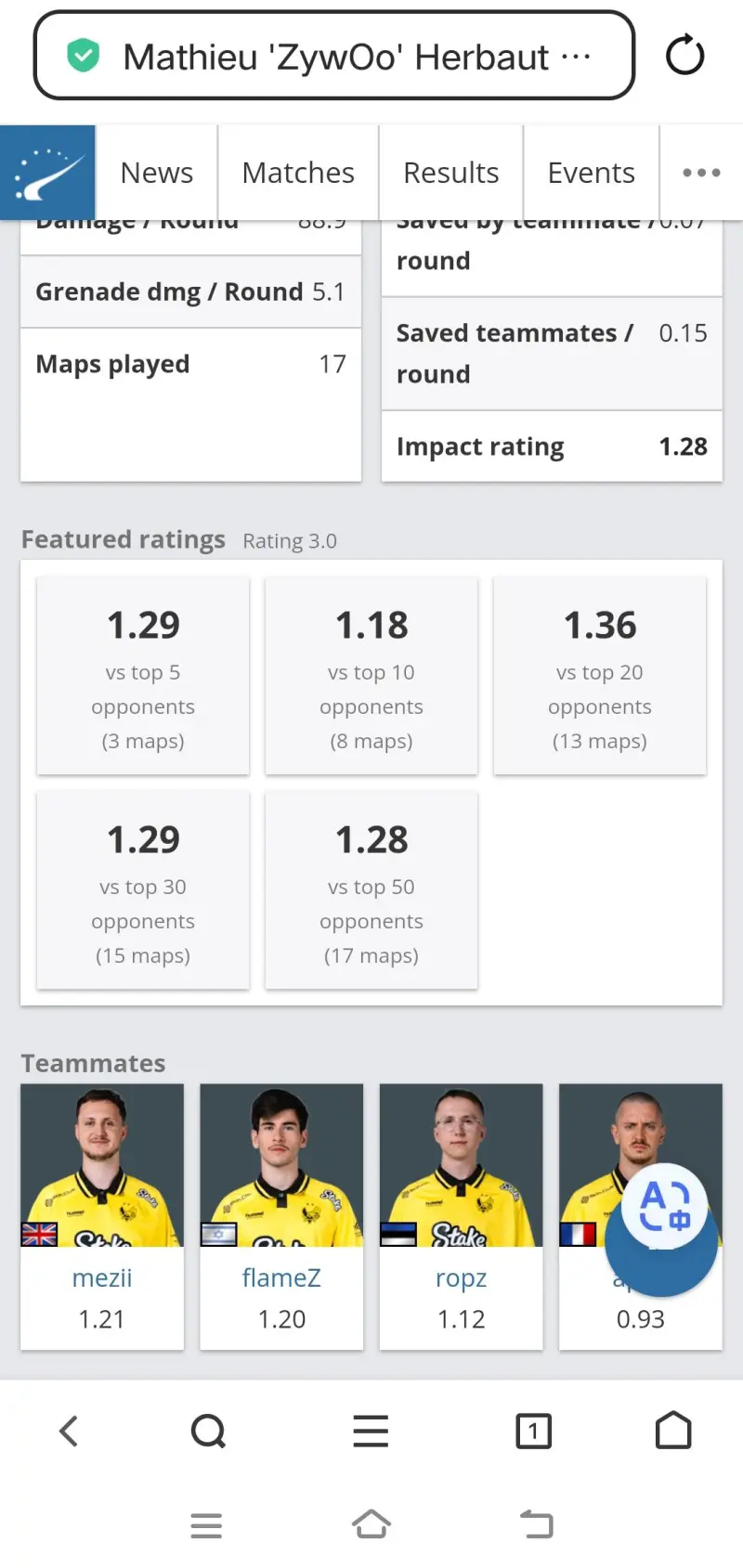View the vs top 10 opponents rating
Screen dimensions: 743x1568
click(x=371, y=676)
